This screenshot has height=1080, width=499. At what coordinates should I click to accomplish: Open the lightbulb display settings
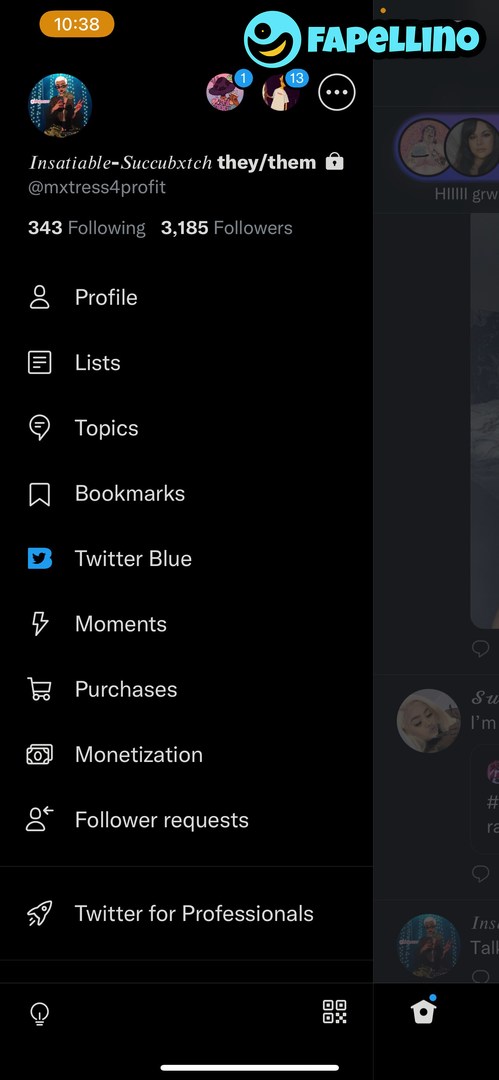pos(40,1013)
